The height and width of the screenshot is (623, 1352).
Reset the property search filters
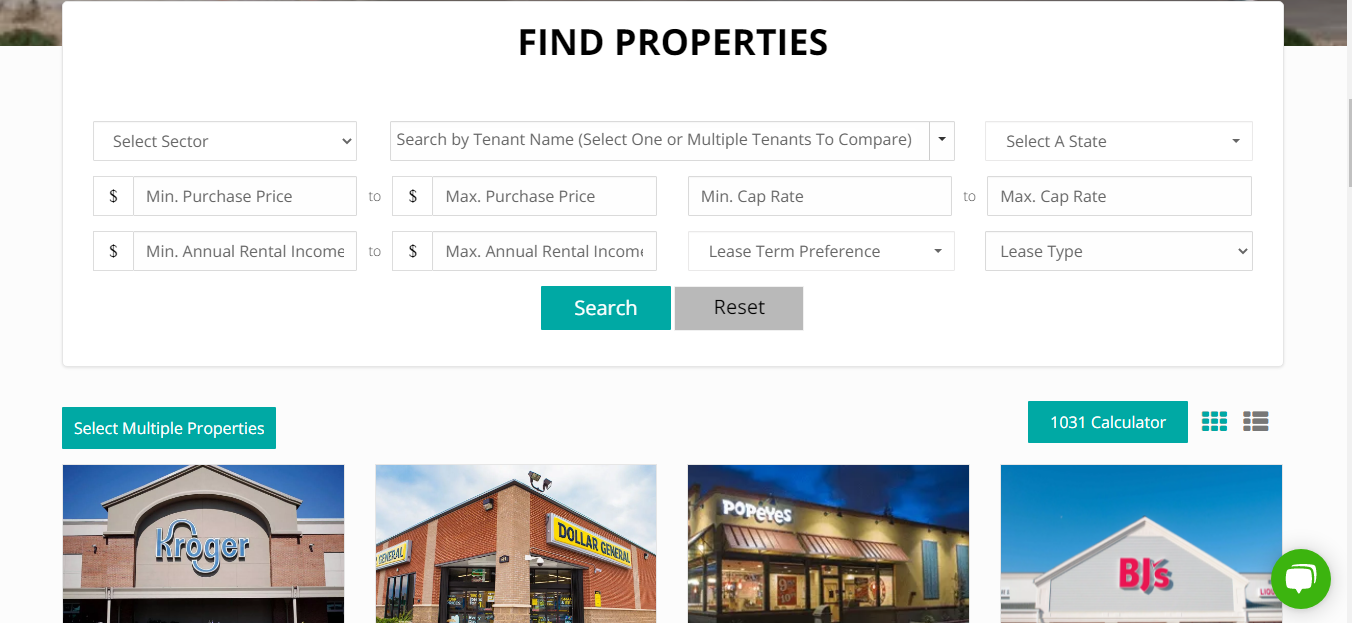738,308
